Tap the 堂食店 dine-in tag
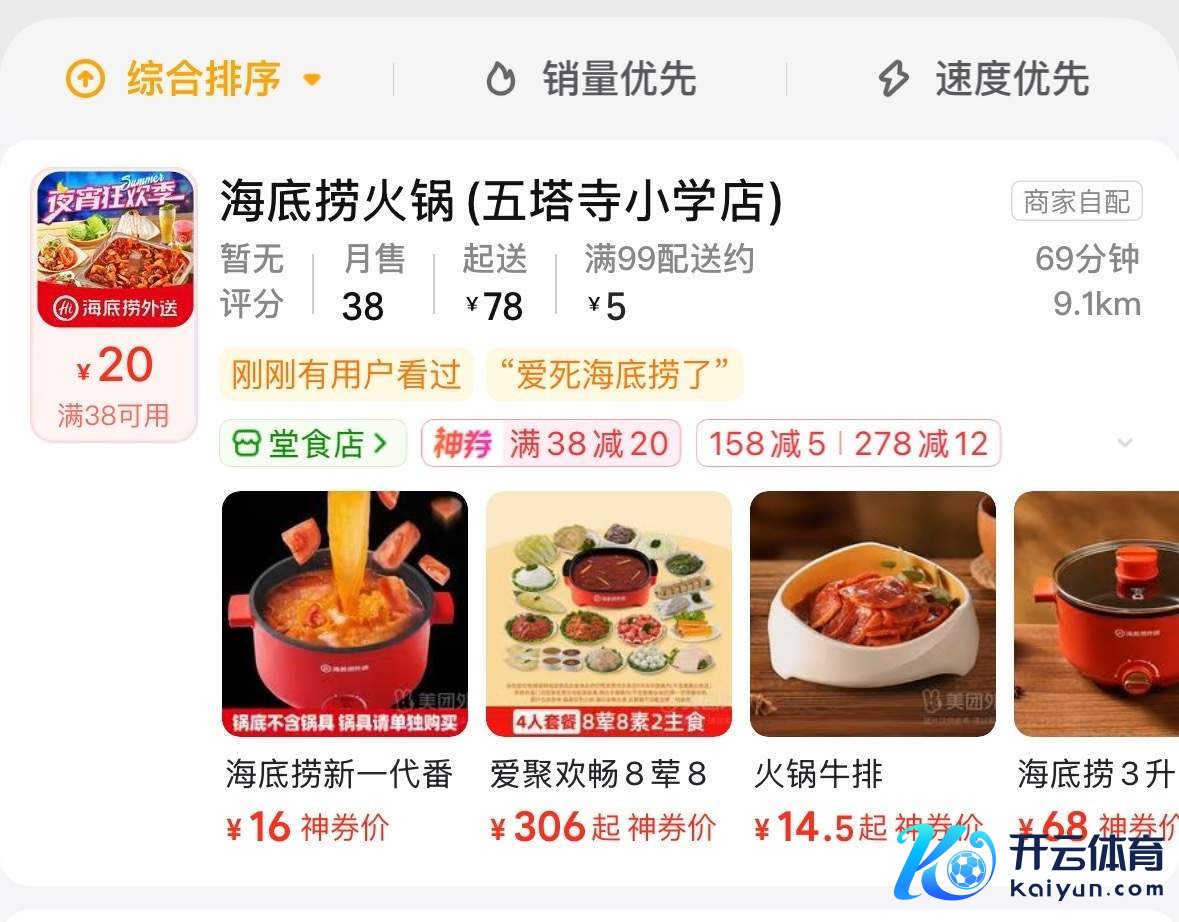The image size is (1179, 922). coord(312,443)
